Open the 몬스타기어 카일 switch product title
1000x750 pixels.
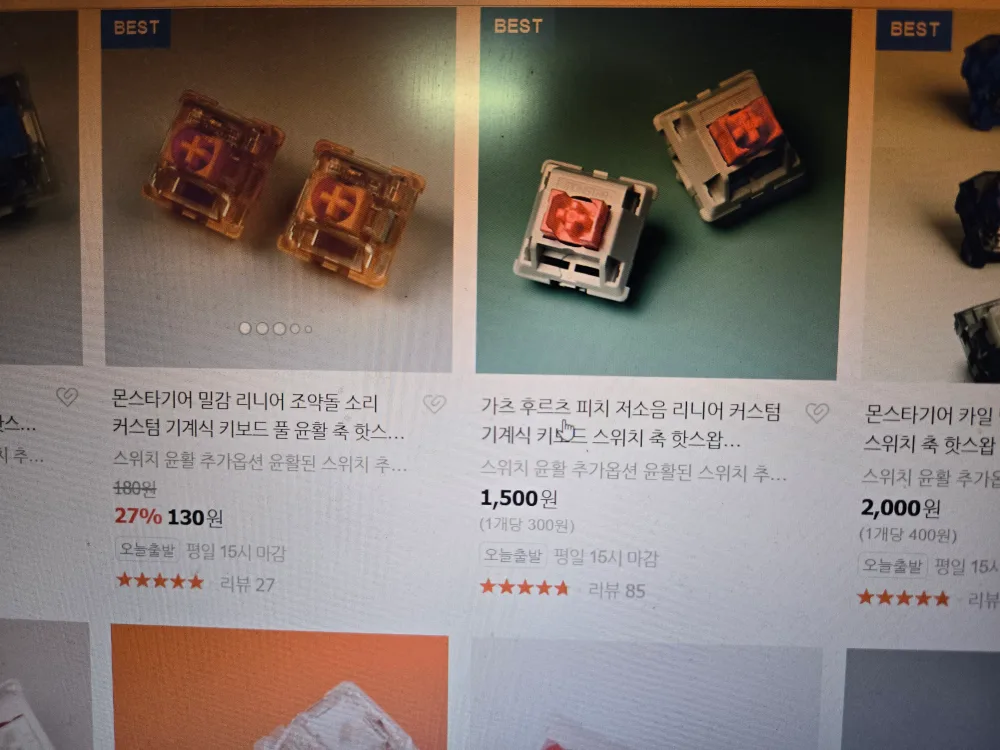point(930,414)
